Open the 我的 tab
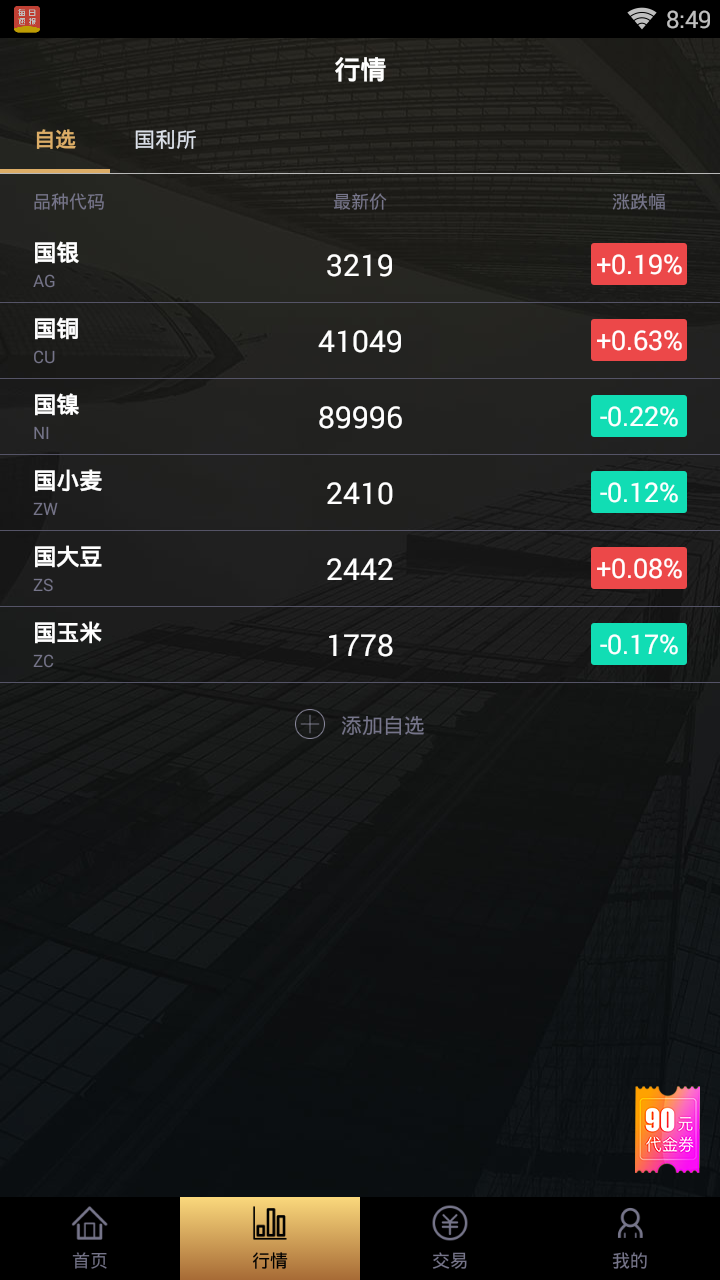This screenshot has height=1280, width=720. 630,1238
